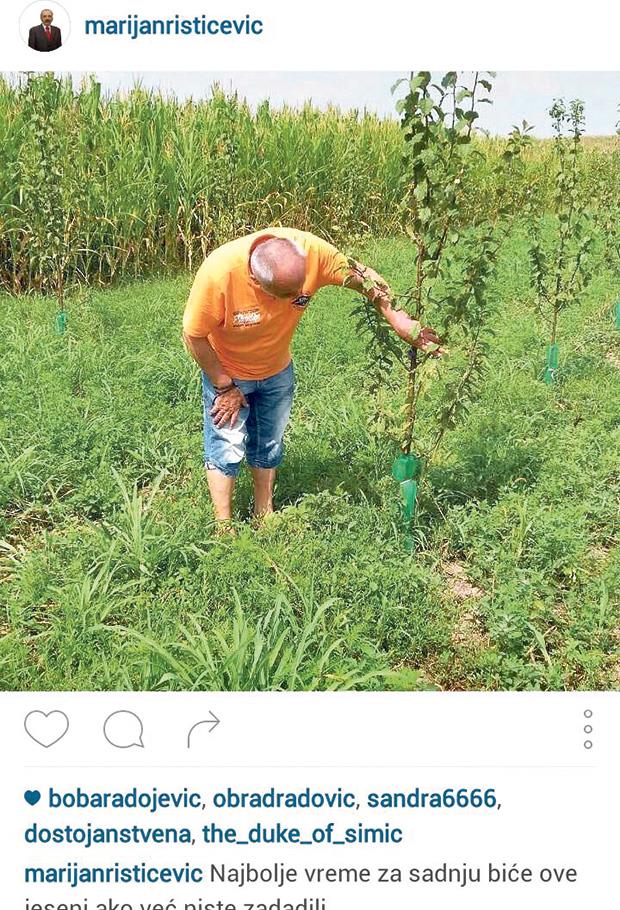Open comments with the speech bubble icon
This screenshot has height=910, width=620.
(124, 730)
